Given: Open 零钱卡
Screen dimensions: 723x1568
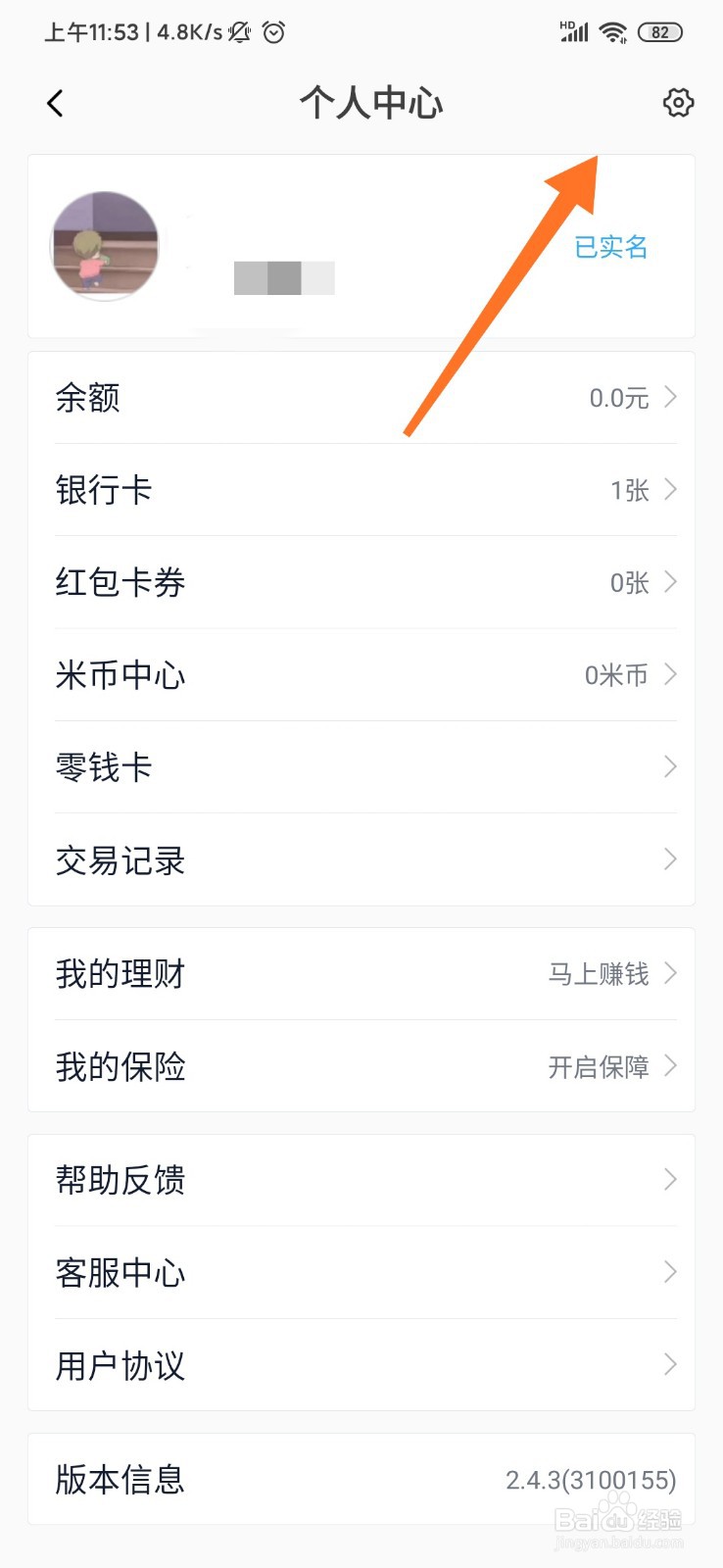Looking at the screenshot, I should (x=361, y=767).
